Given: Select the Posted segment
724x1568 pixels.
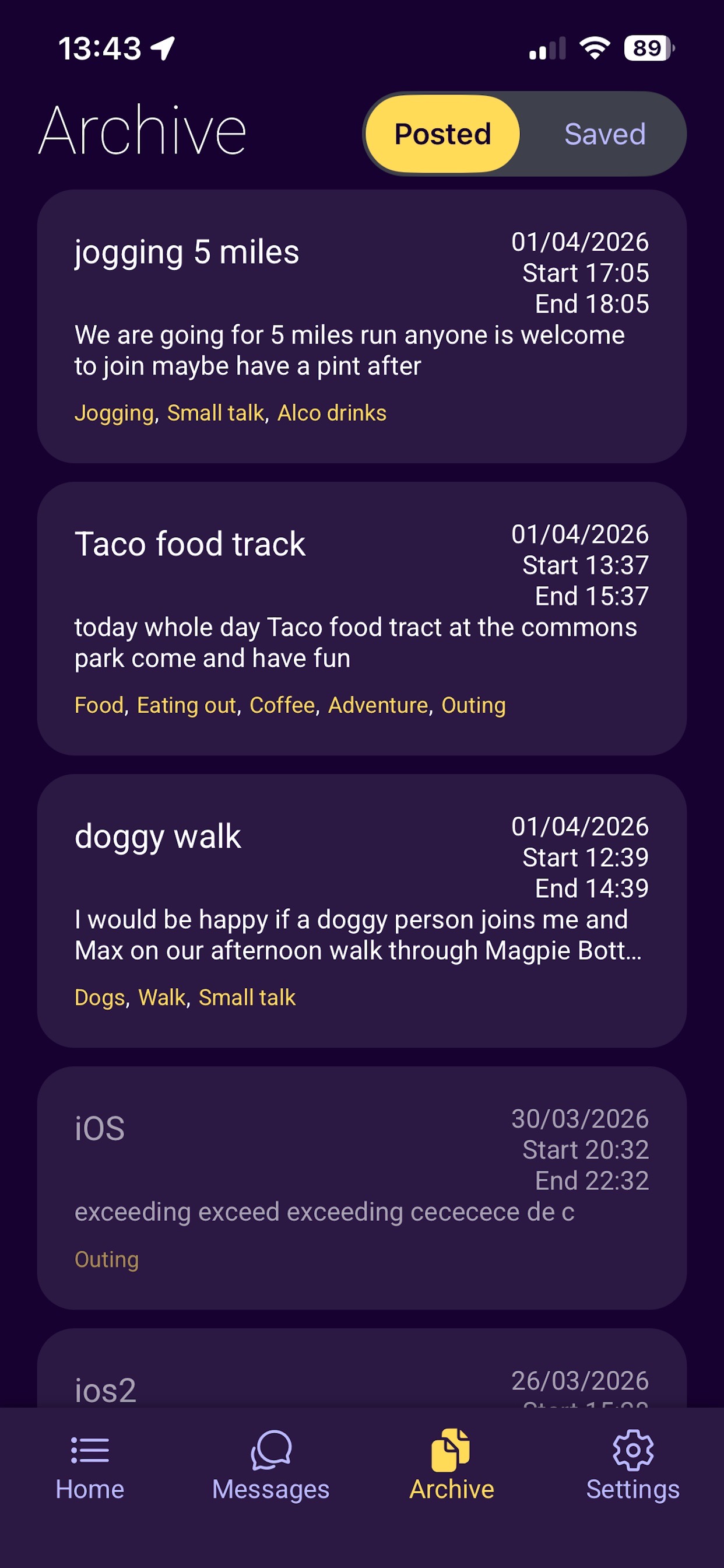Looking at the screenshot, I should tap(443, 134).
